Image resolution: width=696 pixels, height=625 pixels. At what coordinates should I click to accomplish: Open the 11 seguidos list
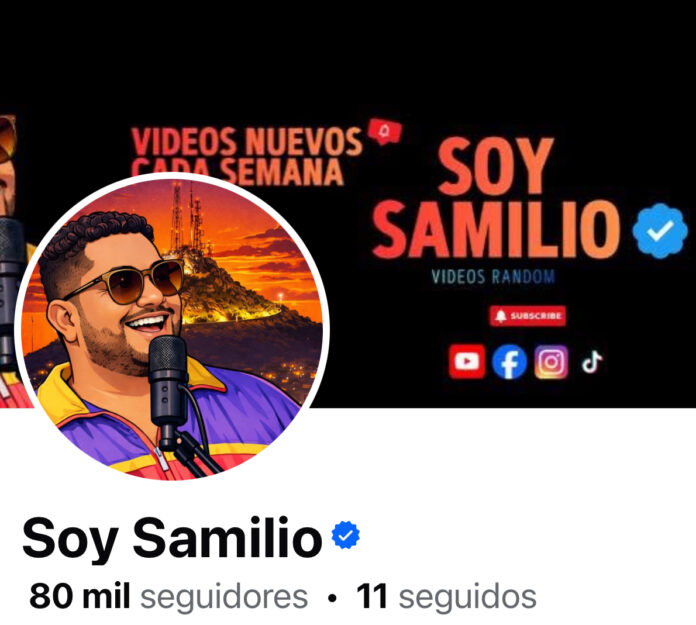coord(446,597)
